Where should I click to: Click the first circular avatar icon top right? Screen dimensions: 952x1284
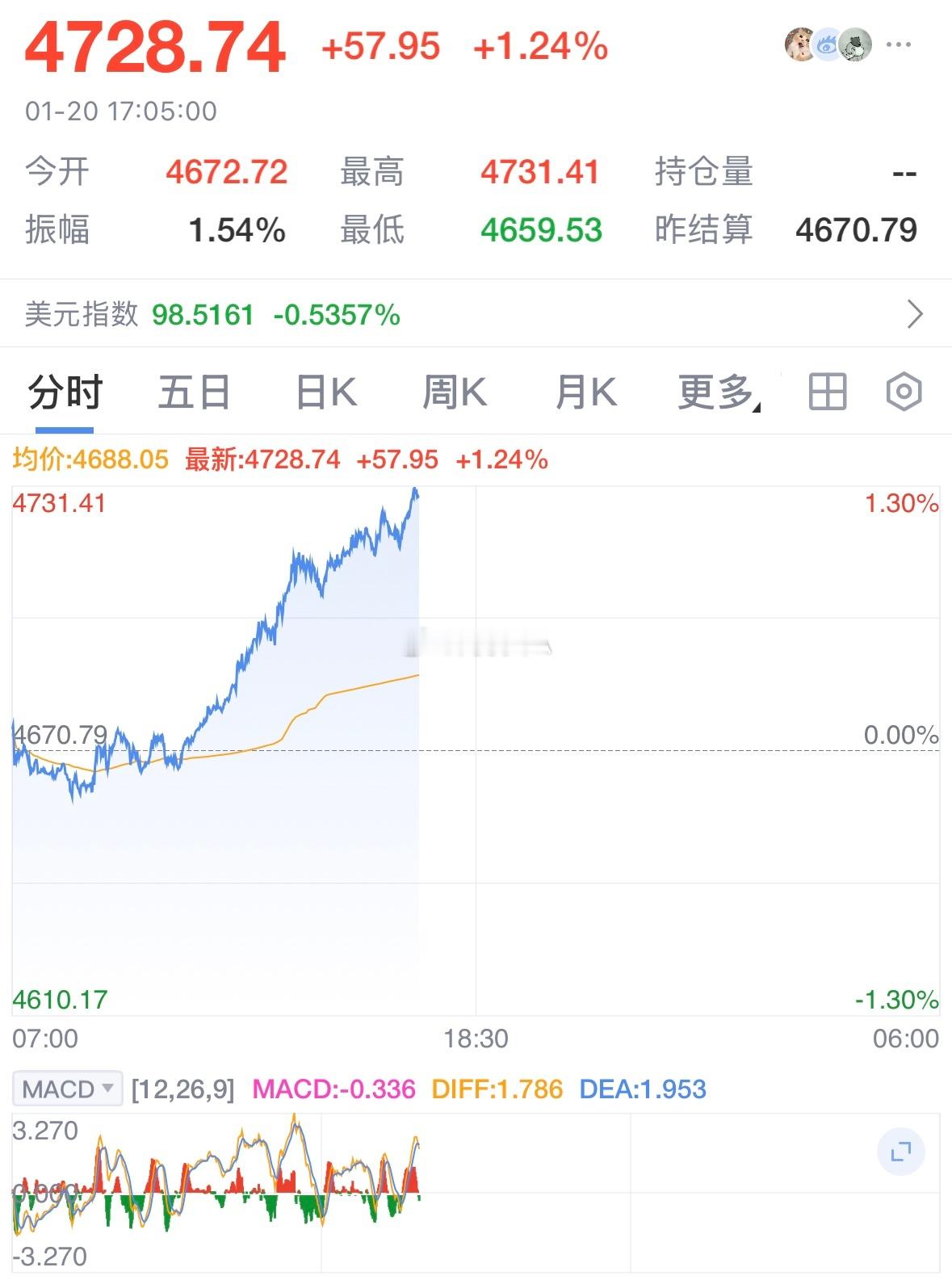click(x=799, y=44)
